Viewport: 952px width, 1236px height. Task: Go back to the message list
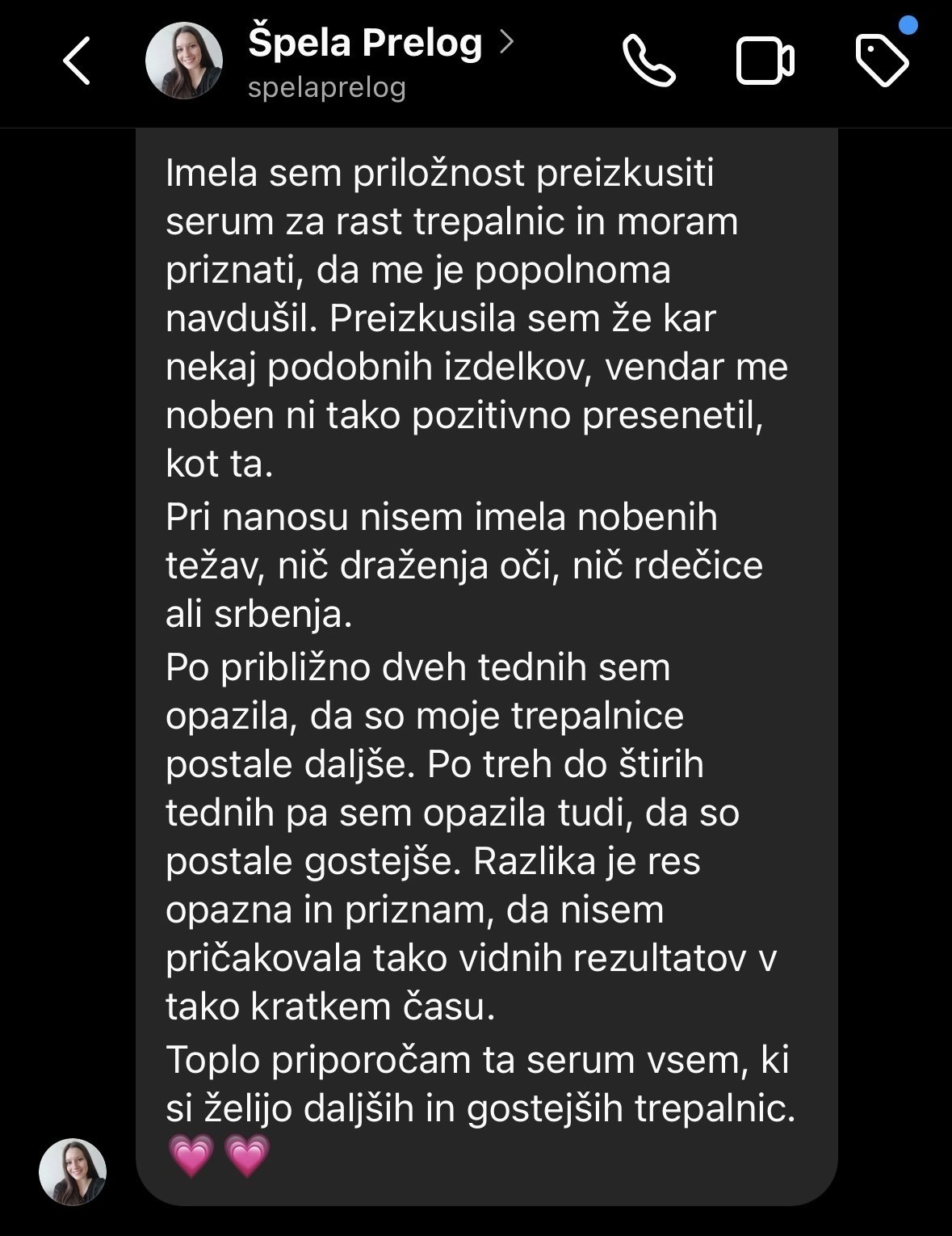pyautogui.click(x=77, y=61)
